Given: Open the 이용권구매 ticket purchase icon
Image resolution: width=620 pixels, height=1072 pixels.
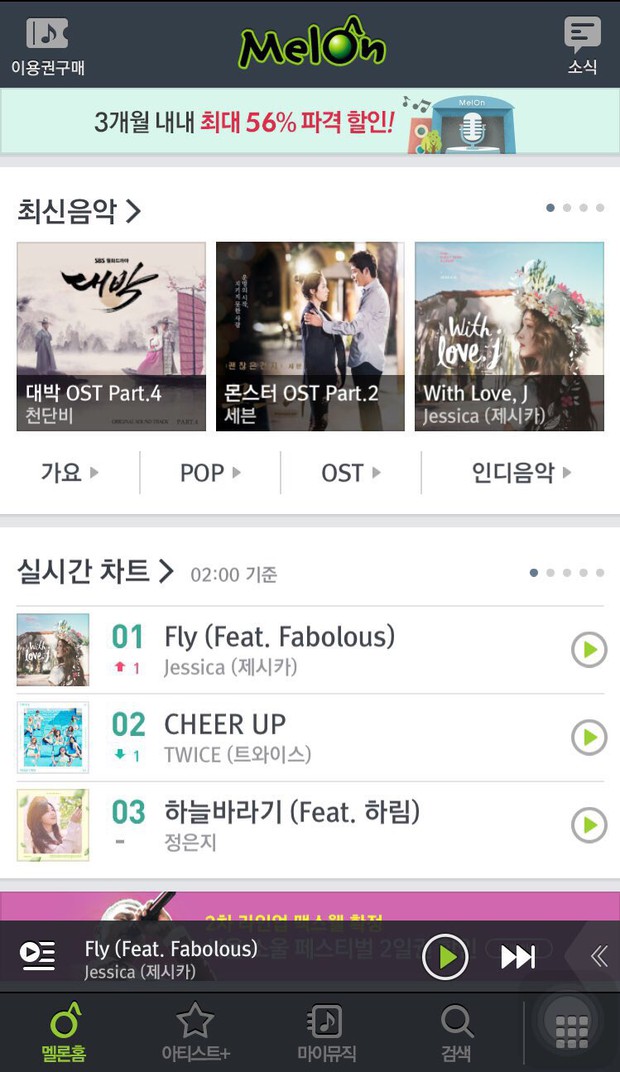Looking at the screenshot, I should [x=47, y=45].
